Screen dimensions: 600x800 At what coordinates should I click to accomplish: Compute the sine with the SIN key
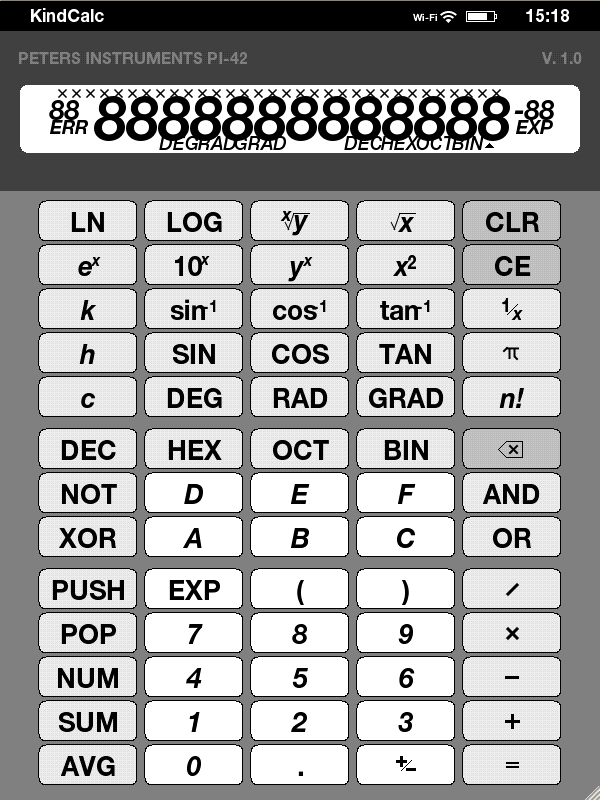194,353
